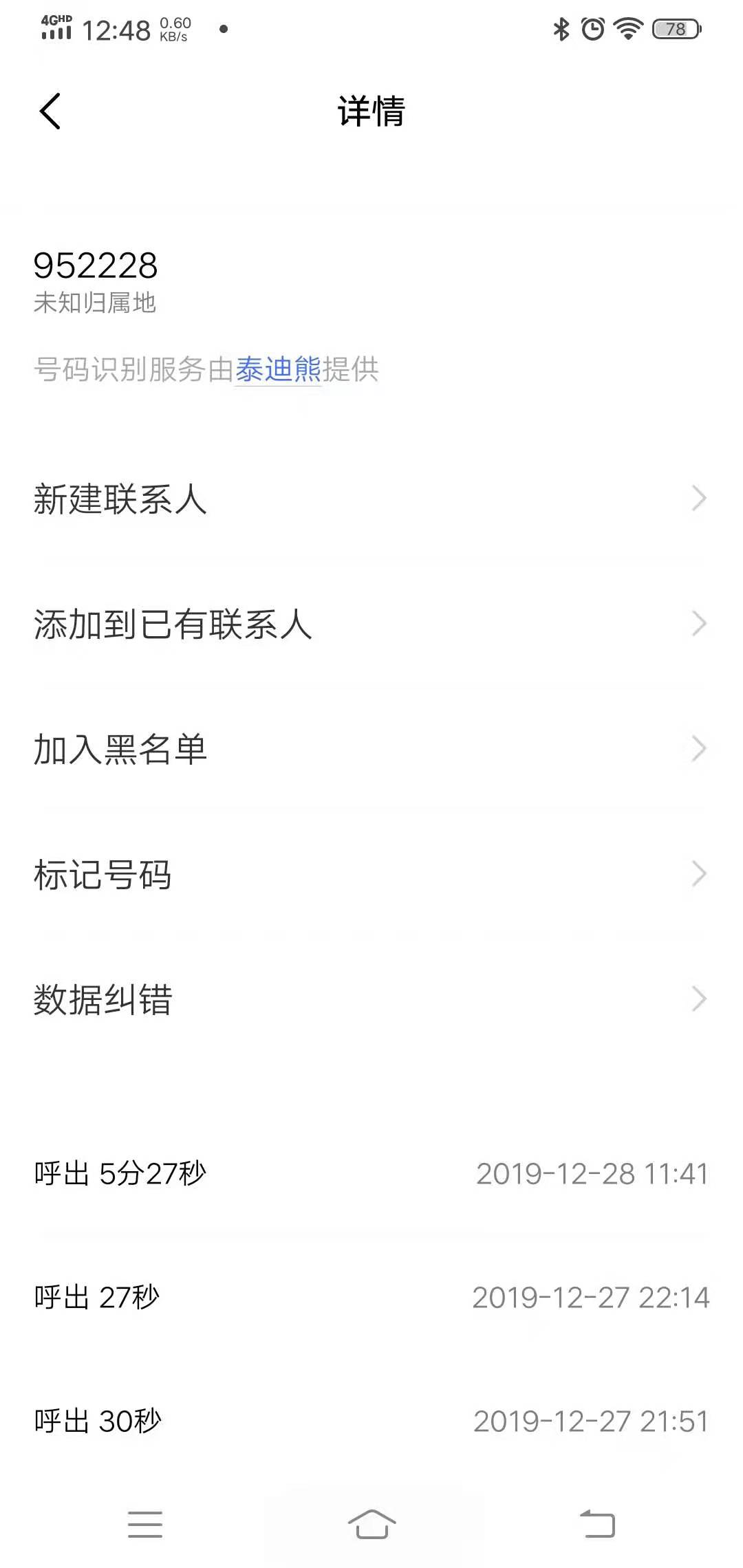Tap the system home button
Screen dimensions: 743x1568
[x=371, y=1524]
